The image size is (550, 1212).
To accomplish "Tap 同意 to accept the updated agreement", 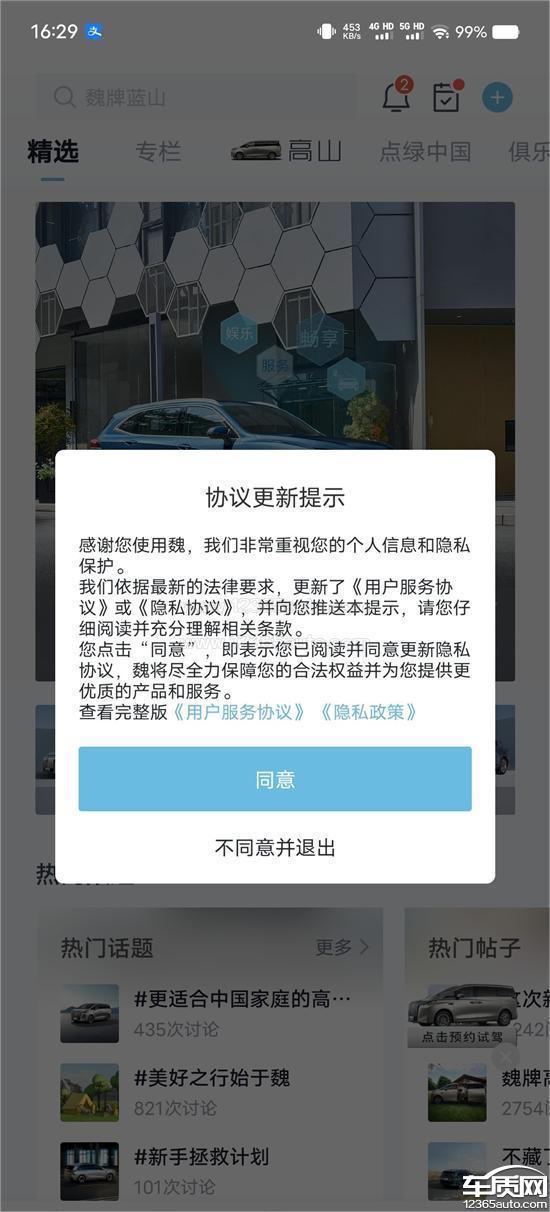I will pos(275,779).
